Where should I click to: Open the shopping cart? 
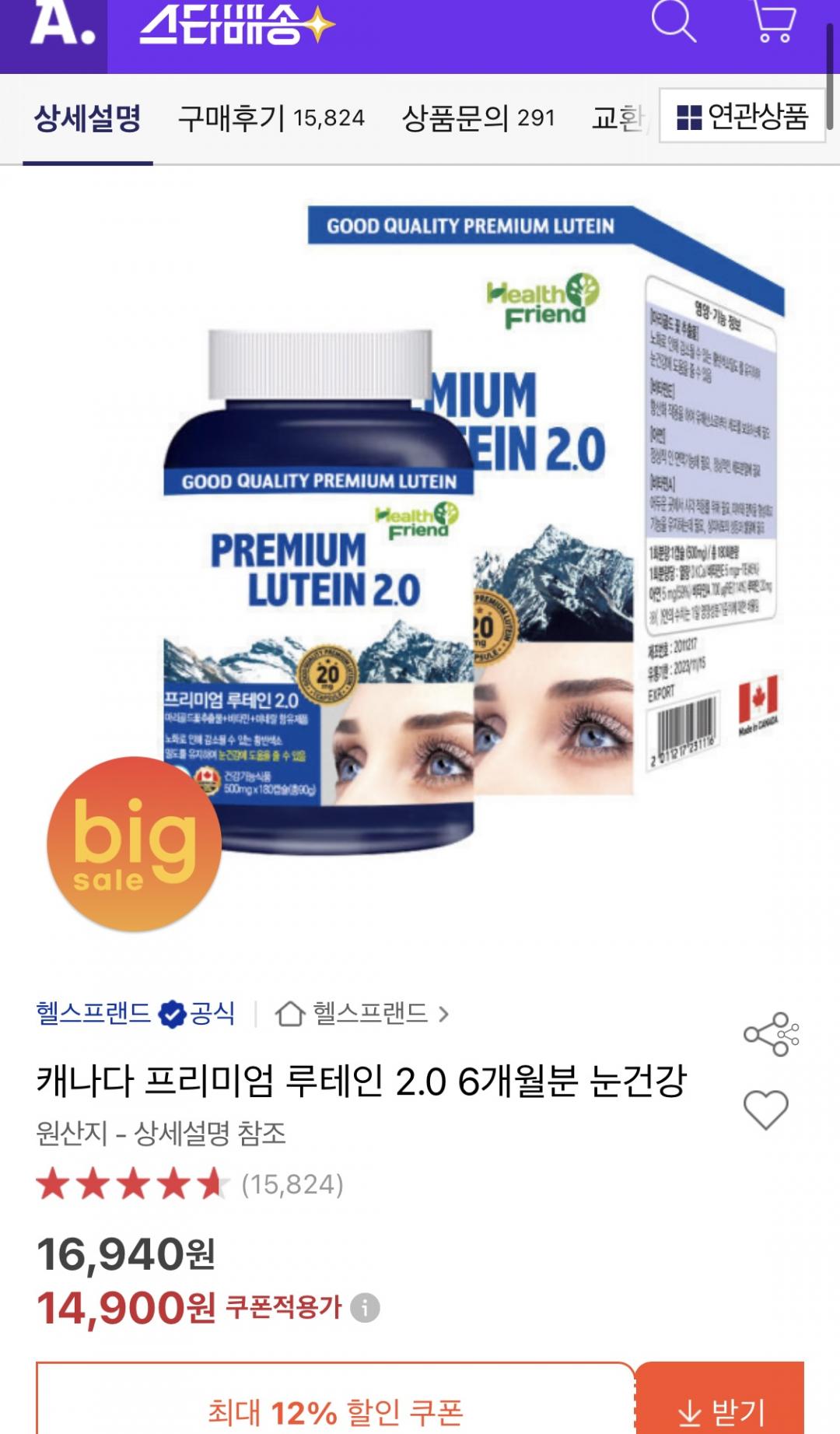coord(774,22)
